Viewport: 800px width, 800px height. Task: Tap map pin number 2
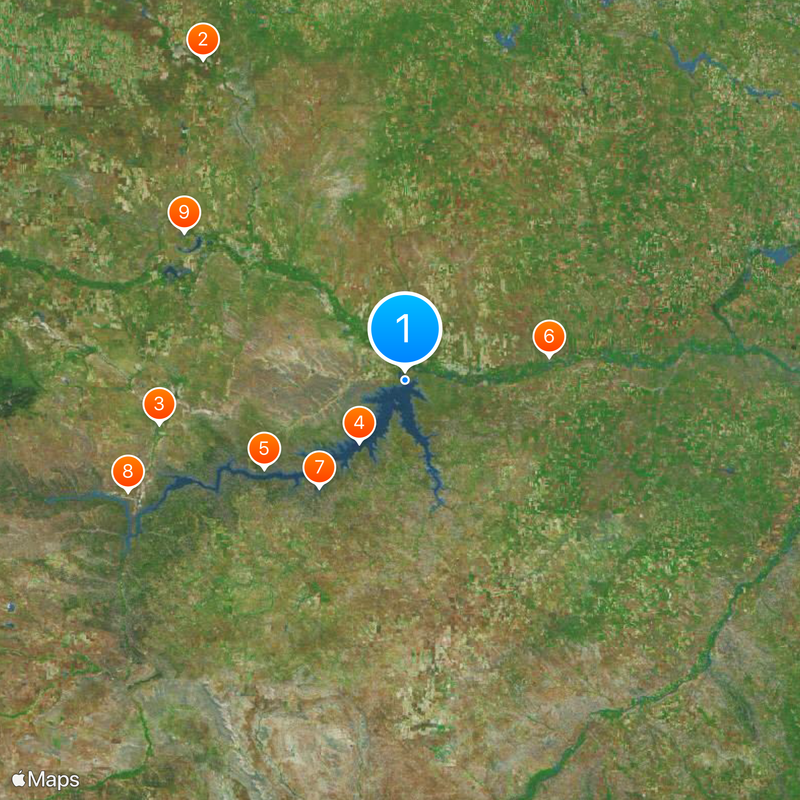point(203,40)
